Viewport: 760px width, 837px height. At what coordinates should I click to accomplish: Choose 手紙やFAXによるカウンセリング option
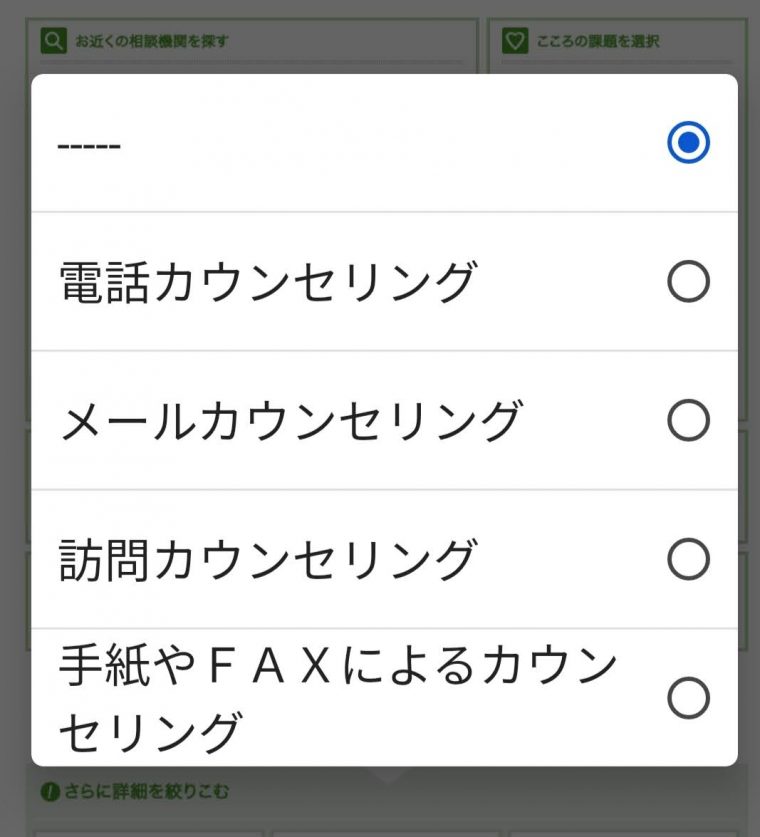pyautogui.click(x=688, y=697)
